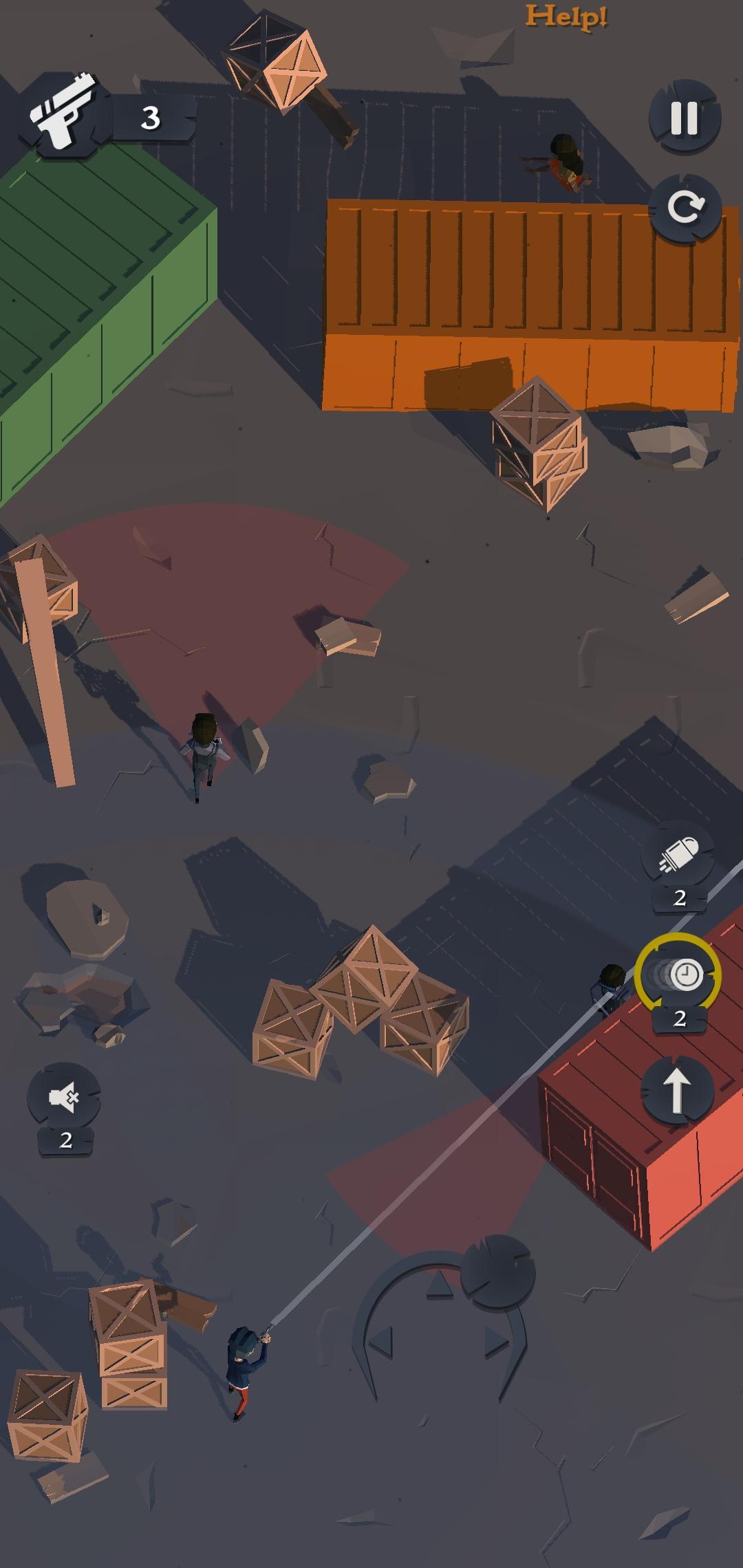Activate the slow-motion clock ability
Viewport: 743px width, 1568px height.
[x=678, y=974]
